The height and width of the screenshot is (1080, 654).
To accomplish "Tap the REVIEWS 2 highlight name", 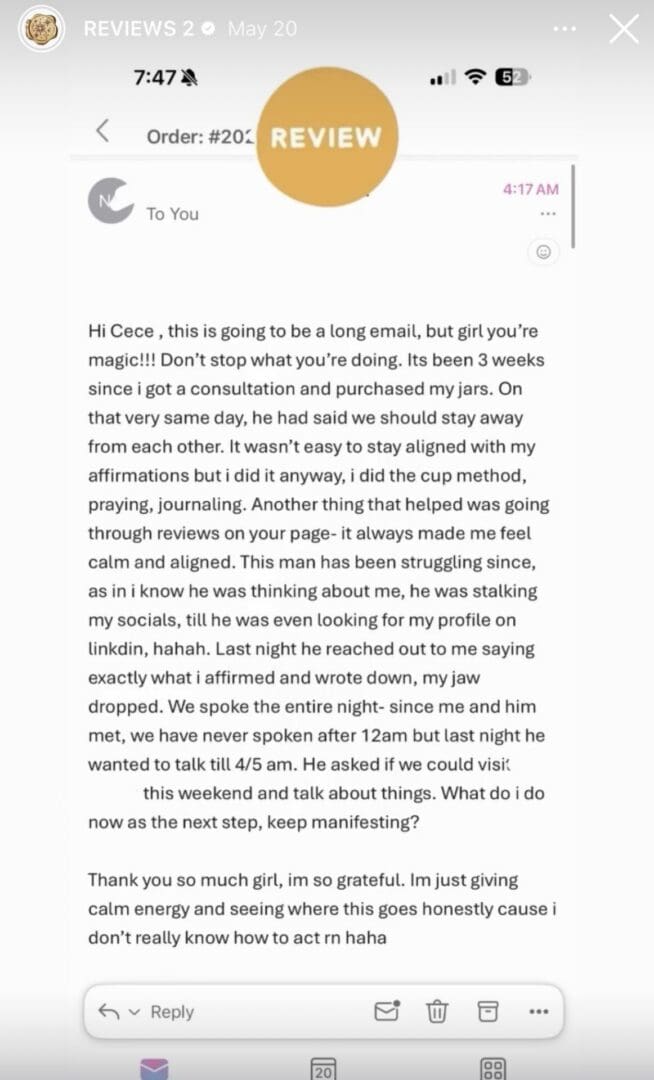I will pyautogui.click(x=139, y=29).
